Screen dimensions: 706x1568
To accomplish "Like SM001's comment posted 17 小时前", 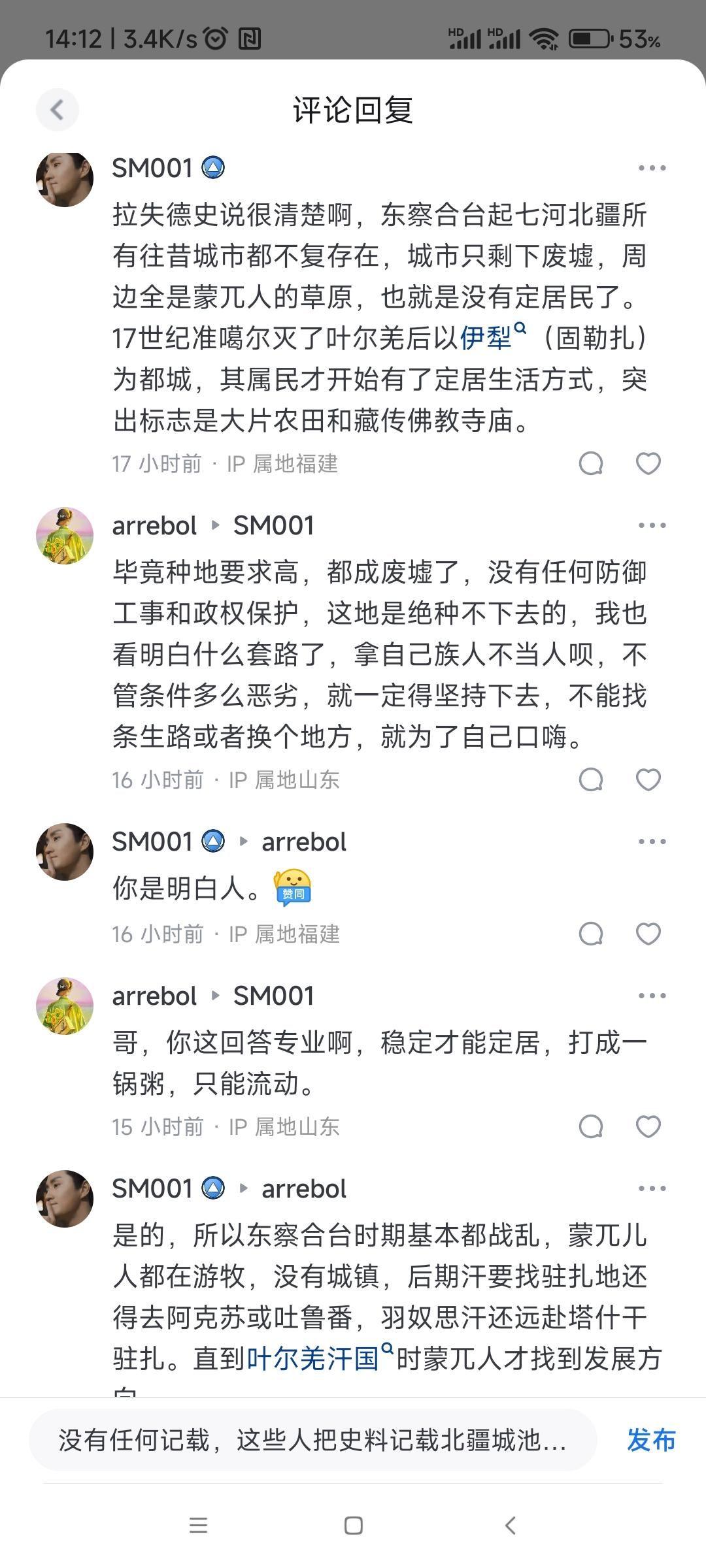I will click(648, 463).
